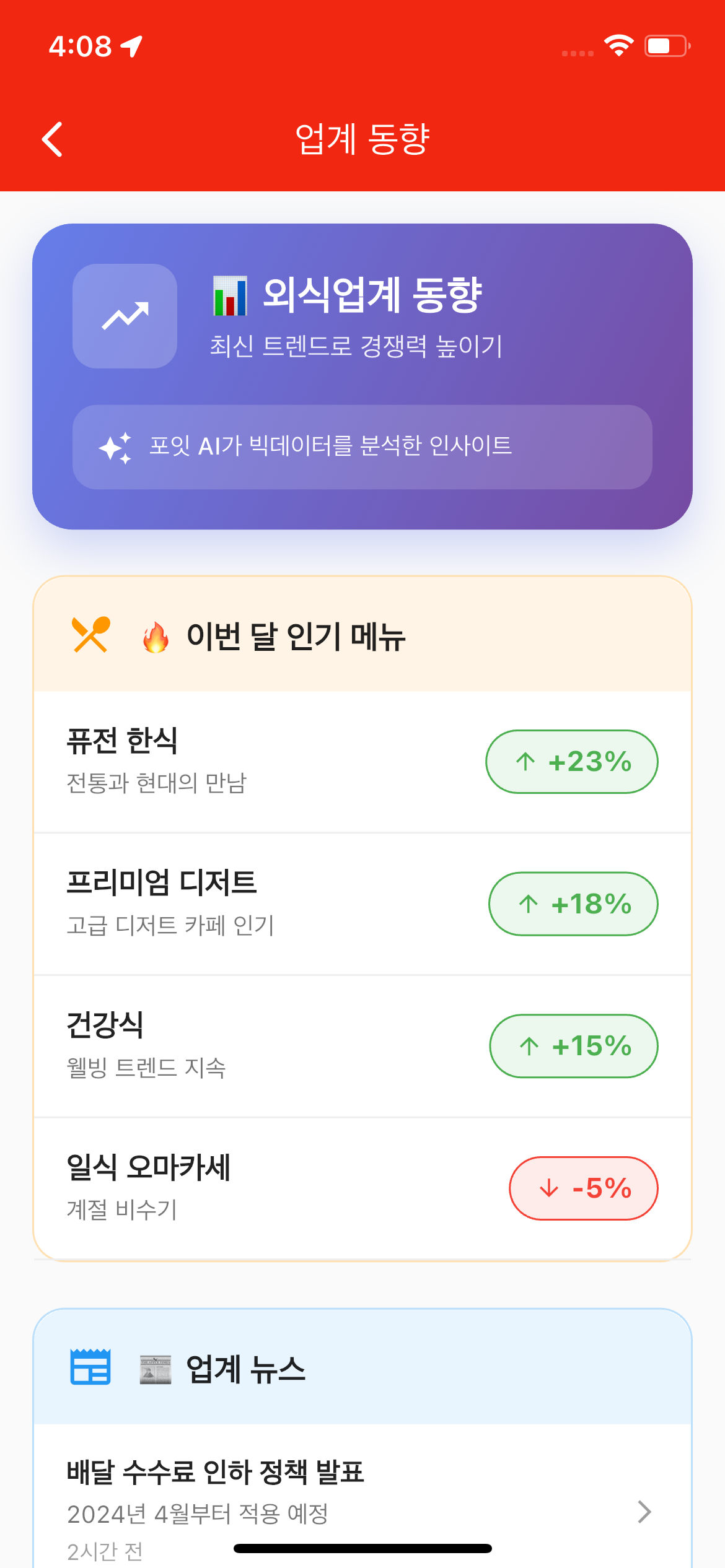The image size is (725, 1568).
Task: Tap the +15% indicator for 건강식
Action: tap(573, 1047)
